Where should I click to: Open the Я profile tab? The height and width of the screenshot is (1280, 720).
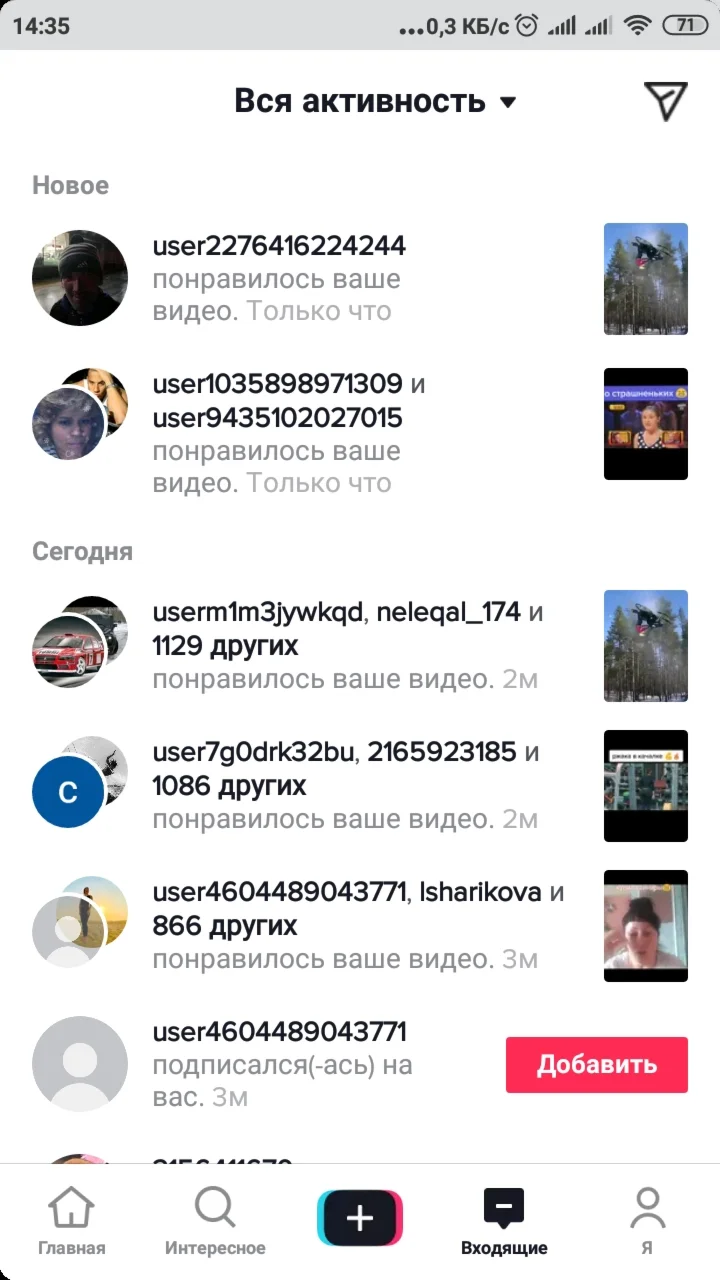647,1220
